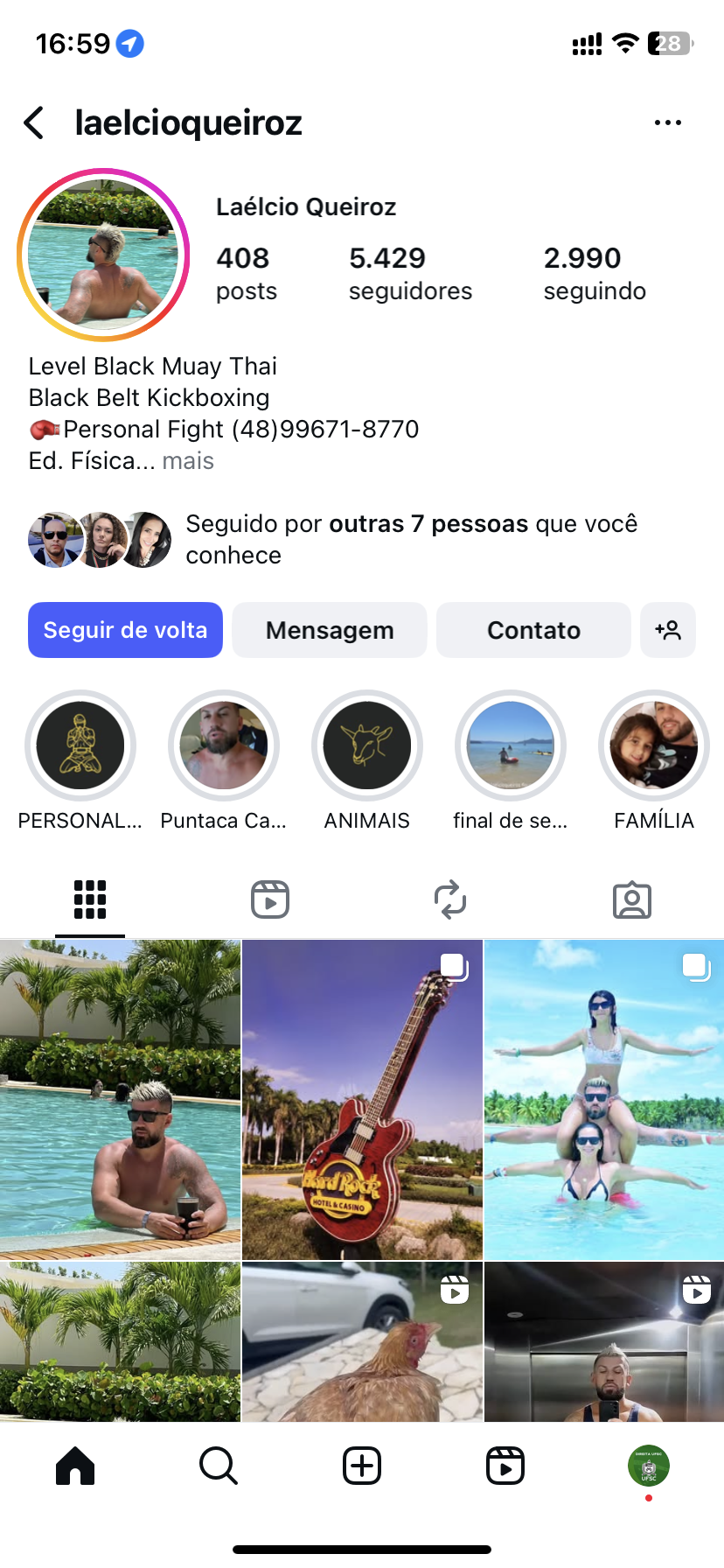The height and width of the screenshot is (1568, 724).
Task: Open the 5.429 seguidores list
Action: pyautogui.click(x=409, y=273)
